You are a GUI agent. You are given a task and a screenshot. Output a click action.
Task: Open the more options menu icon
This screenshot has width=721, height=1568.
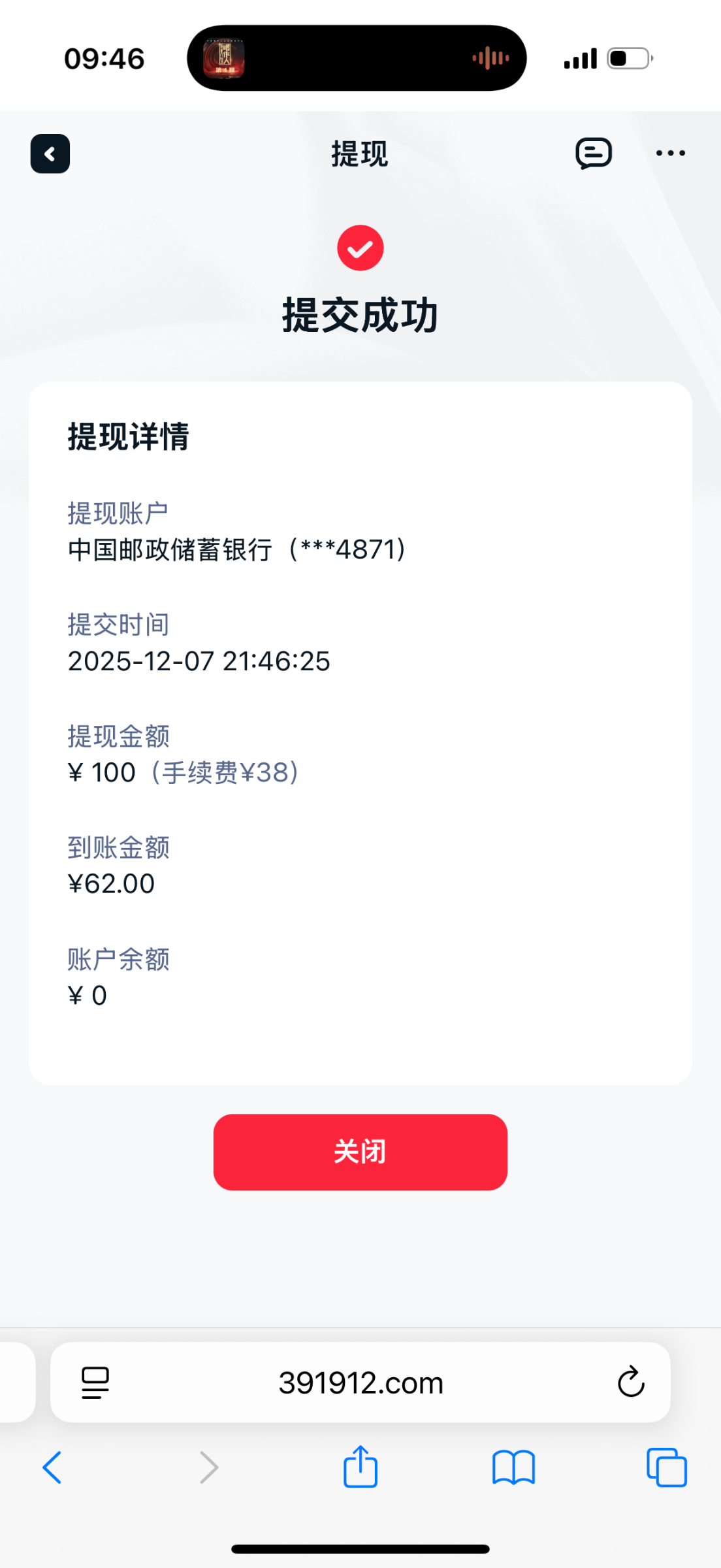tap(670, 153)
